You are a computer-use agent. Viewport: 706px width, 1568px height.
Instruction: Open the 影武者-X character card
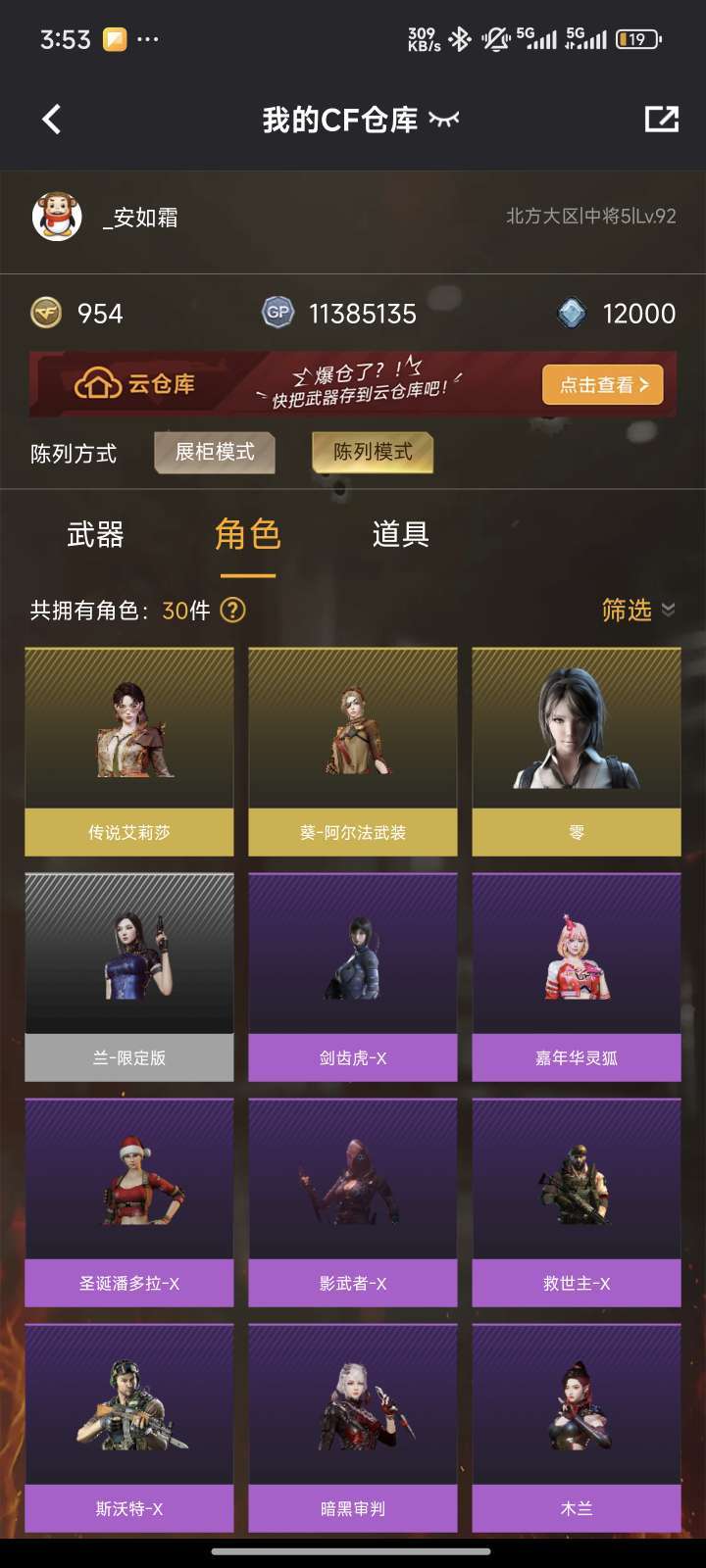[353, 1202]
